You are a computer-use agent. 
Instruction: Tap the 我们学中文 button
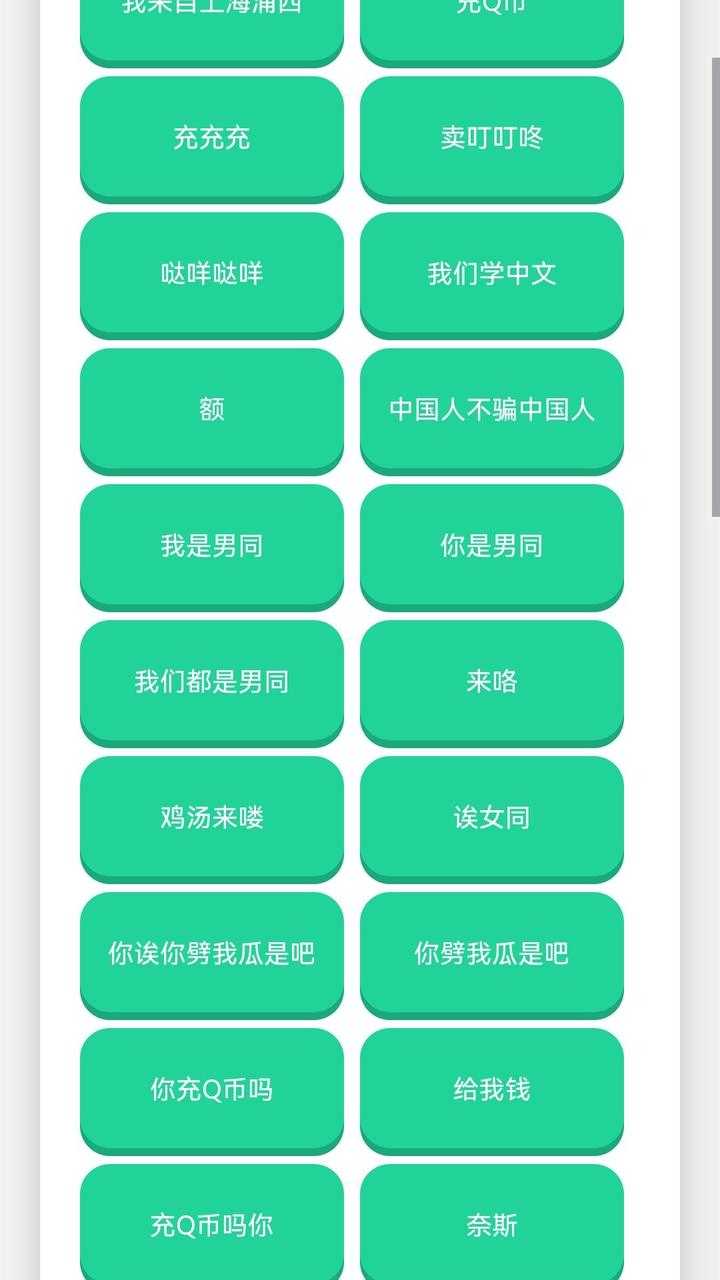(491, 273)
